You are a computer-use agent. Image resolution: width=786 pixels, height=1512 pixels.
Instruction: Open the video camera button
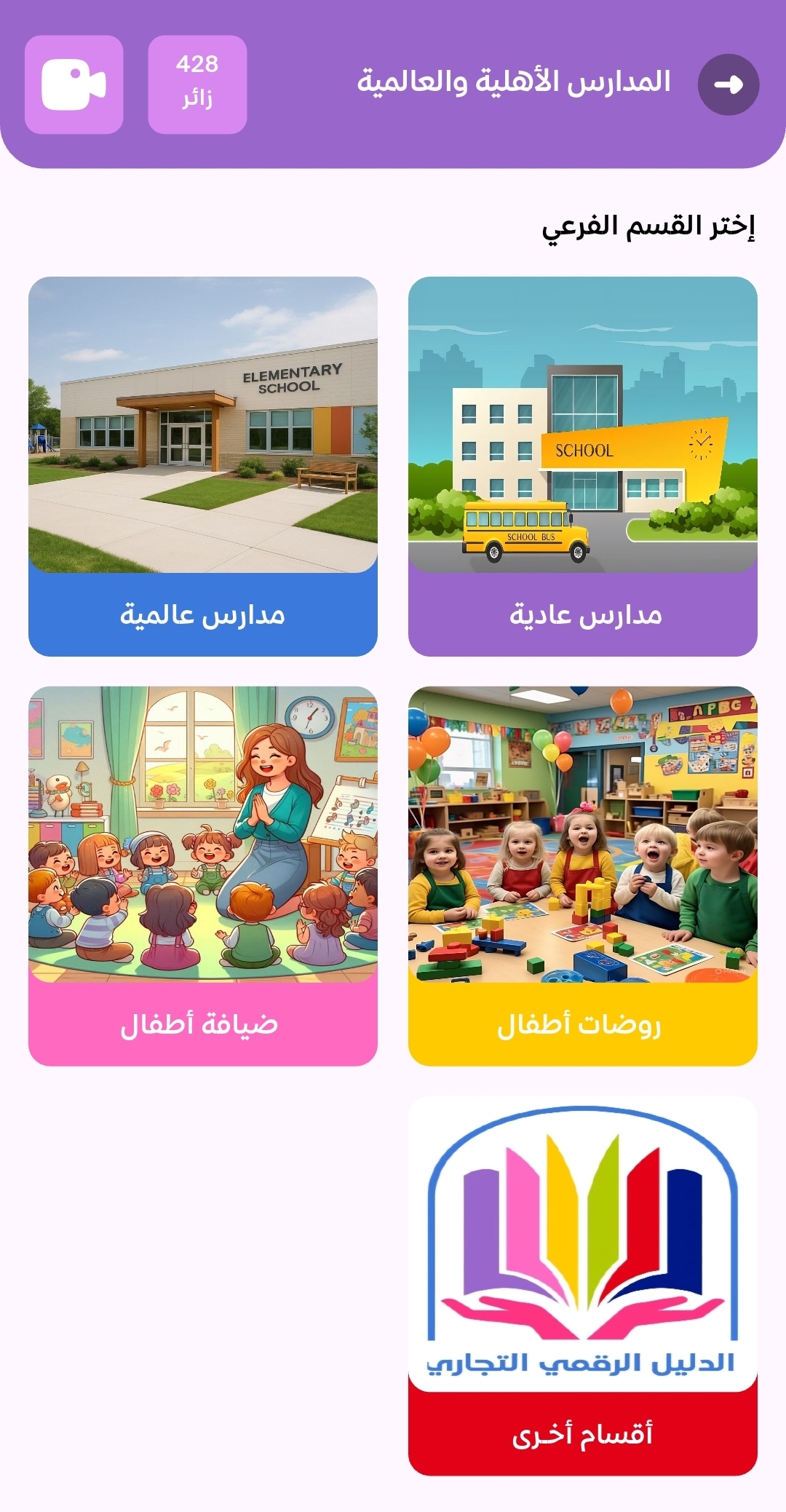click(74, 84)
